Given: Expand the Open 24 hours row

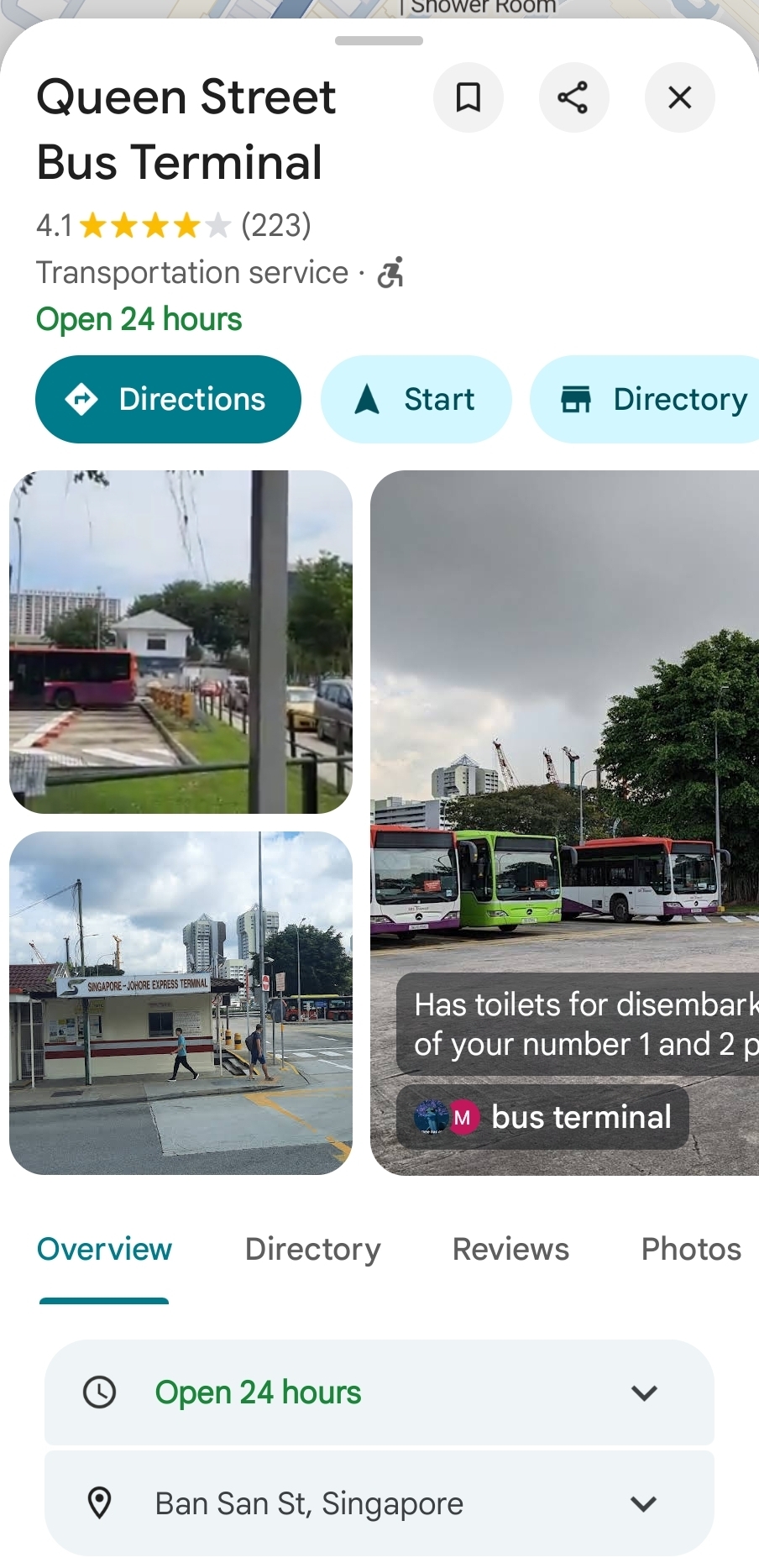Looking at the screenshot, I should coord(379,1392).
